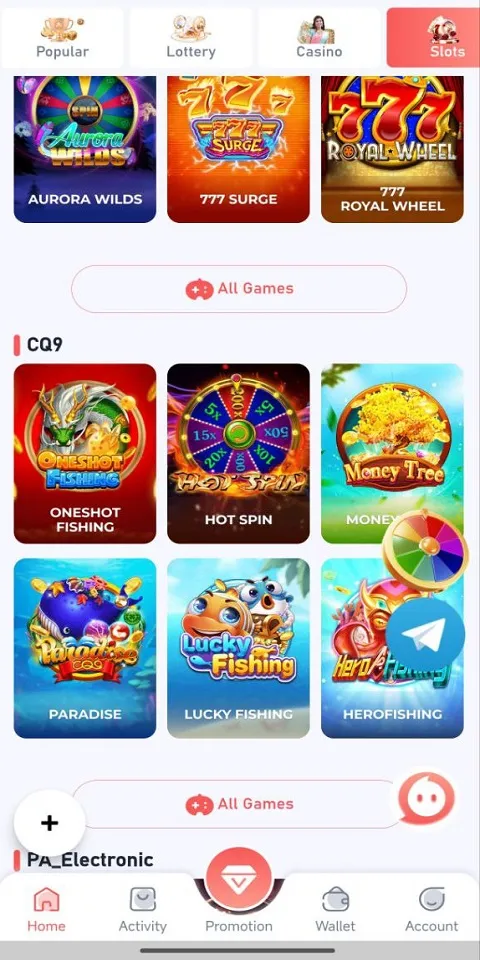The width and height of the screenshot is (480, 960).
Task: Switch to the Lottery tab
Action: point(191,38)
